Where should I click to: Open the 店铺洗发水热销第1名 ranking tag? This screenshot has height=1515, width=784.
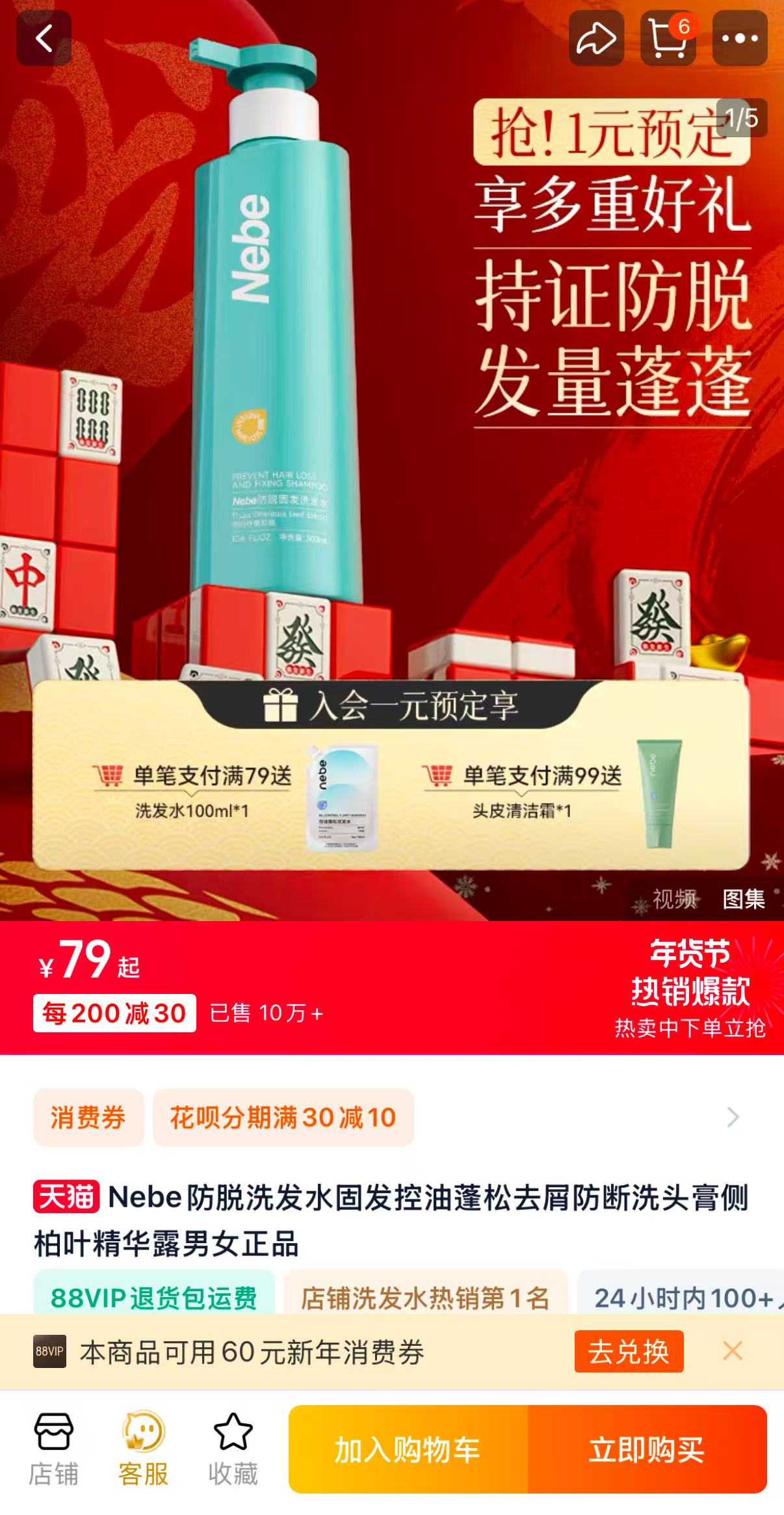click(426, 1298)
